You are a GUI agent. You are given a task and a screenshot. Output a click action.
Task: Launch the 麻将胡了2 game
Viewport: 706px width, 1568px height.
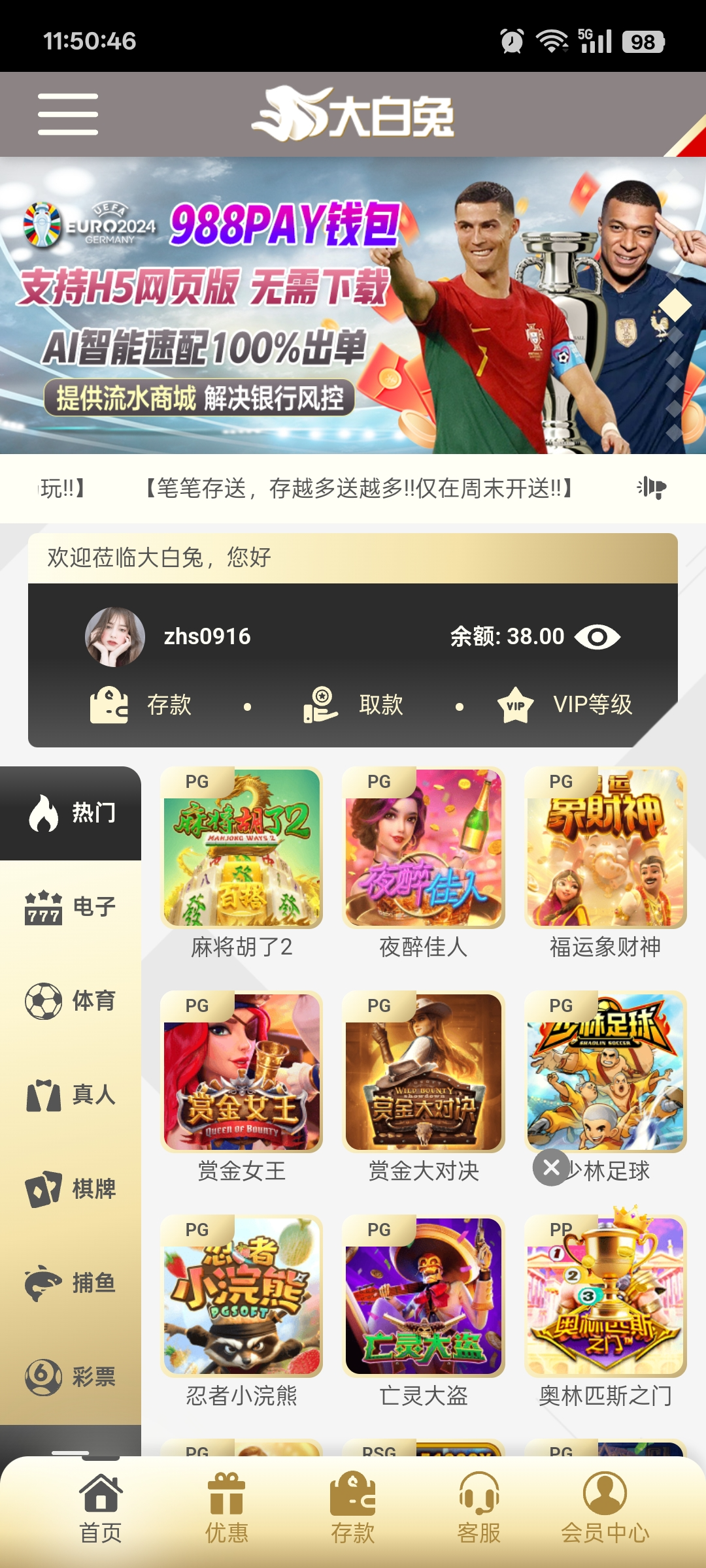[242, 848]
